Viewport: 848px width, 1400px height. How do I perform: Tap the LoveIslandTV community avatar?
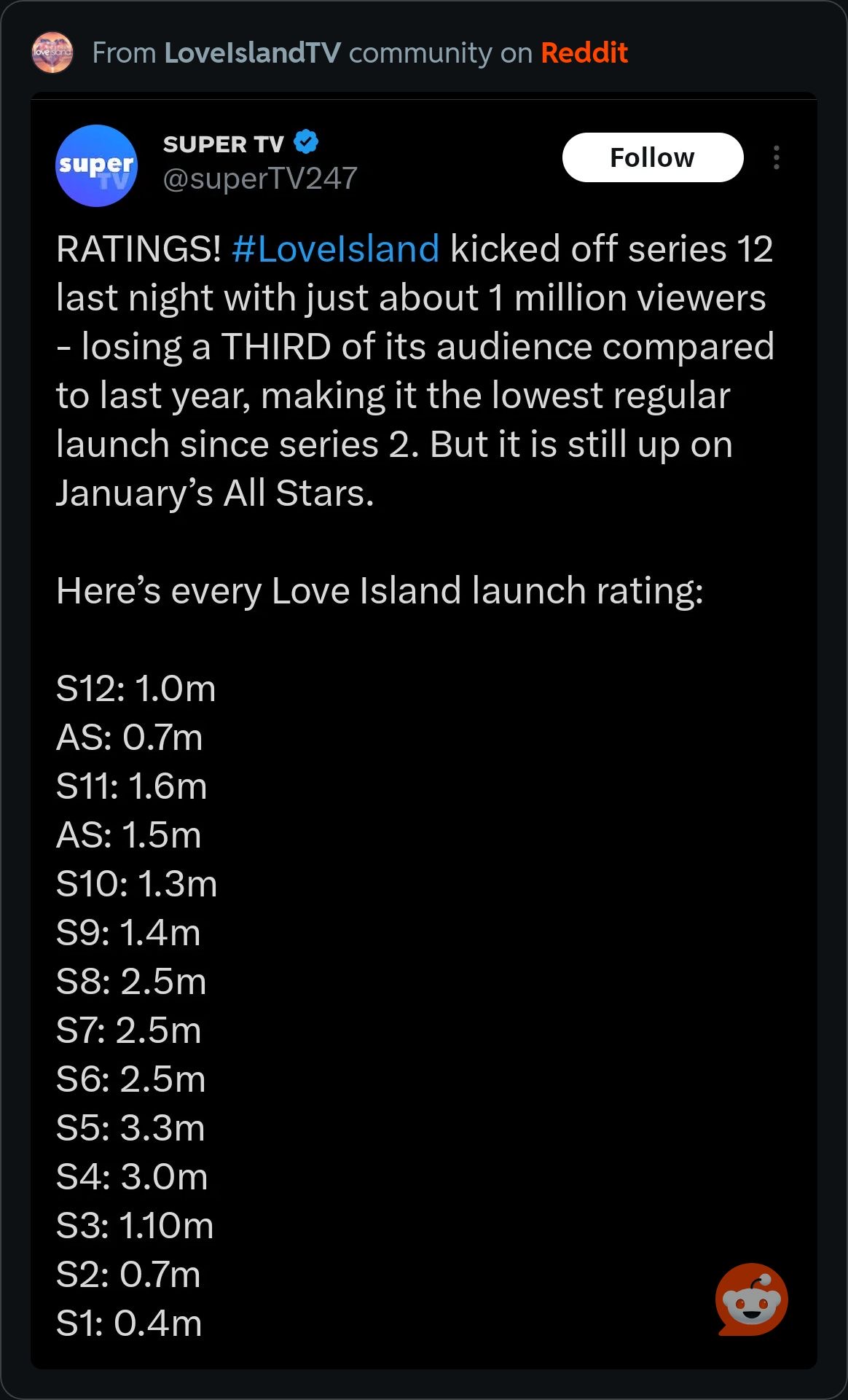click(52, 52)
